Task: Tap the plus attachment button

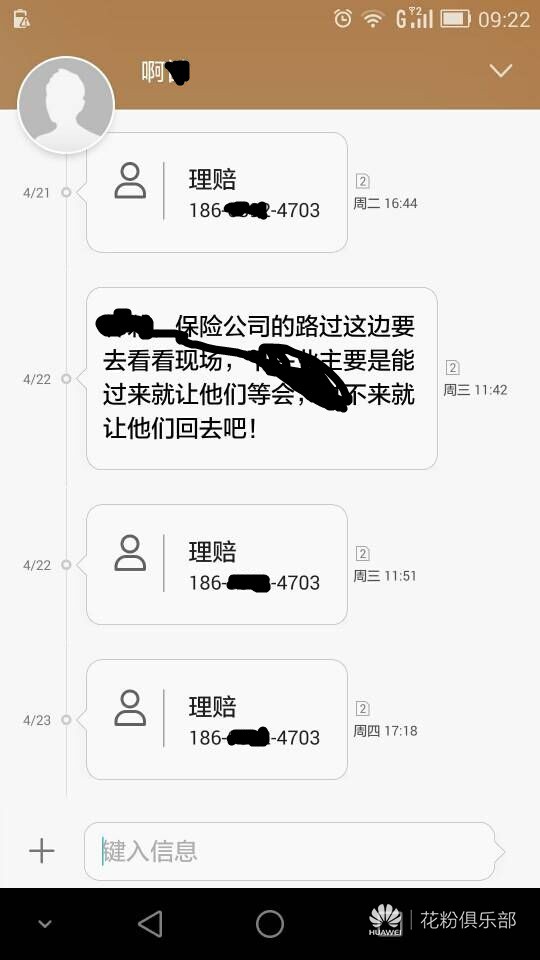Action: pyautogui.click(x=42, y=851)
